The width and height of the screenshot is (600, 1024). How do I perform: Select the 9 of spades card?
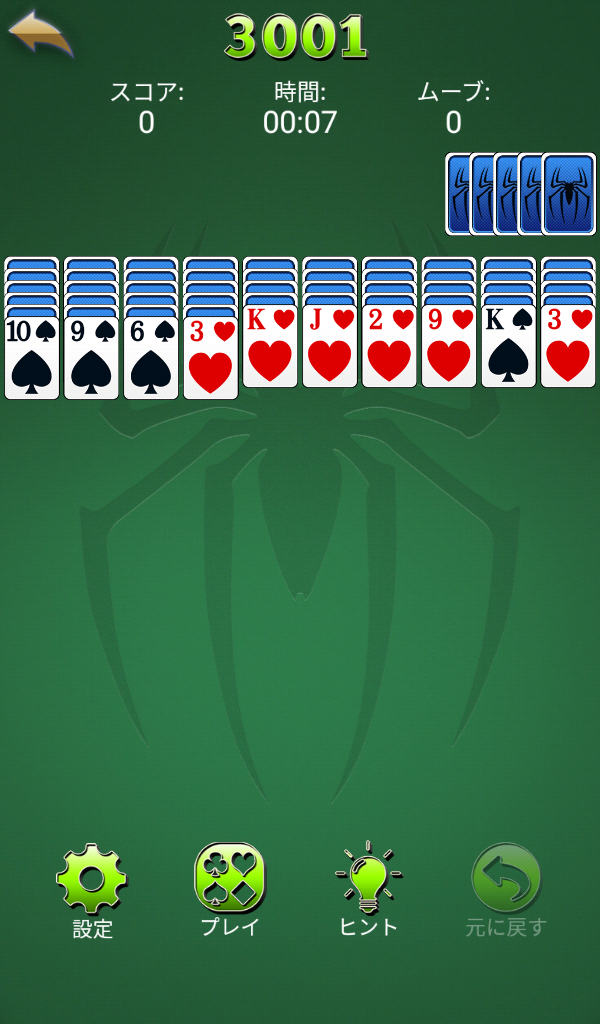[91, 357]
